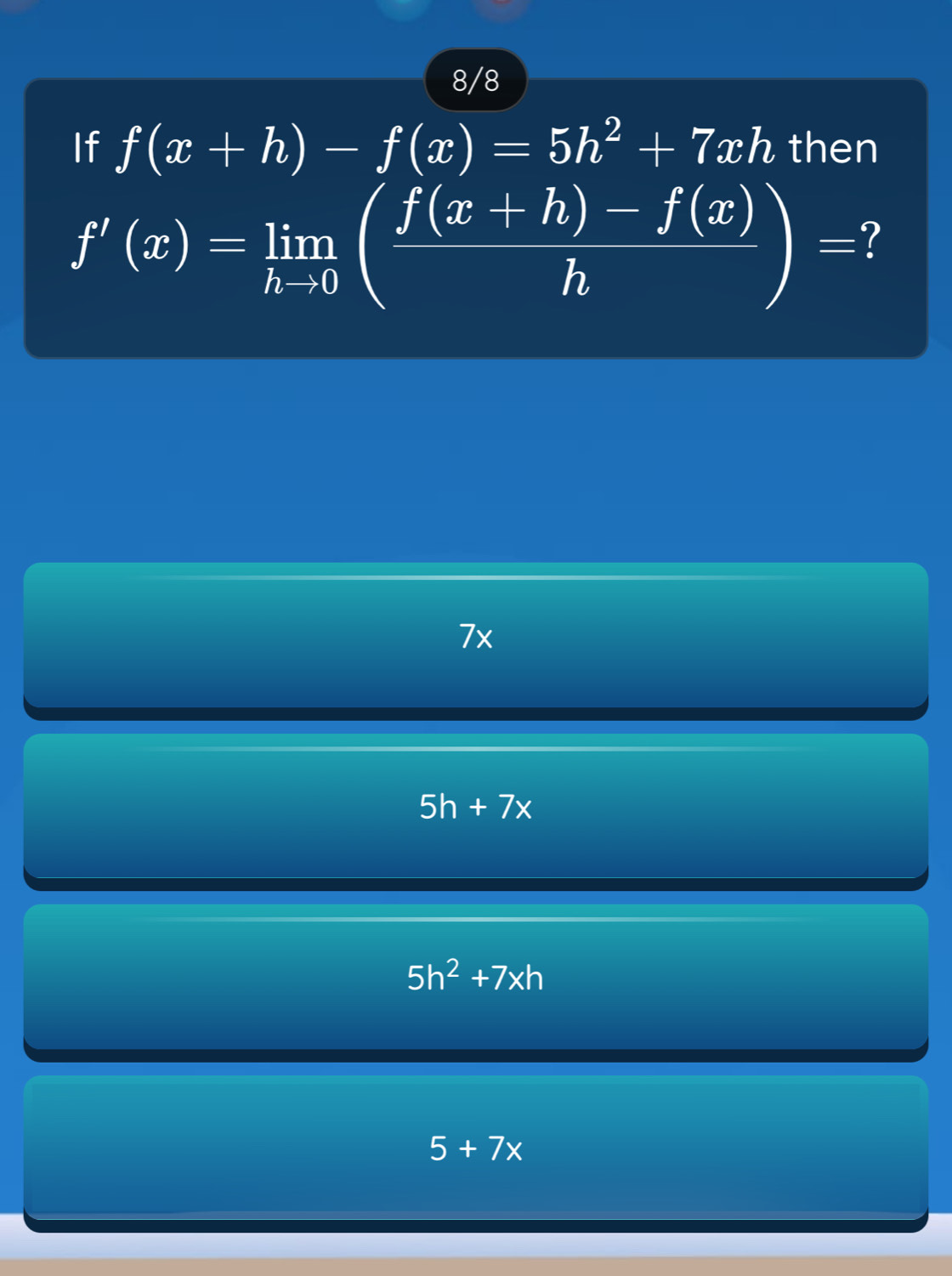Select the answer 7x

[476, 636]
